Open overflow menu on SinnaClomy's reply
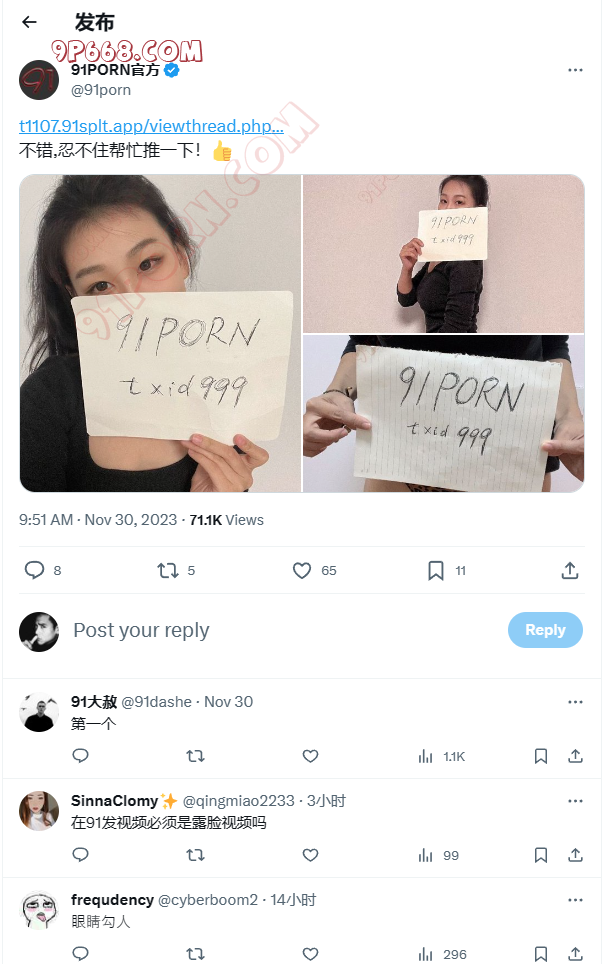This screenshot has width=607, height=964. 575,801
